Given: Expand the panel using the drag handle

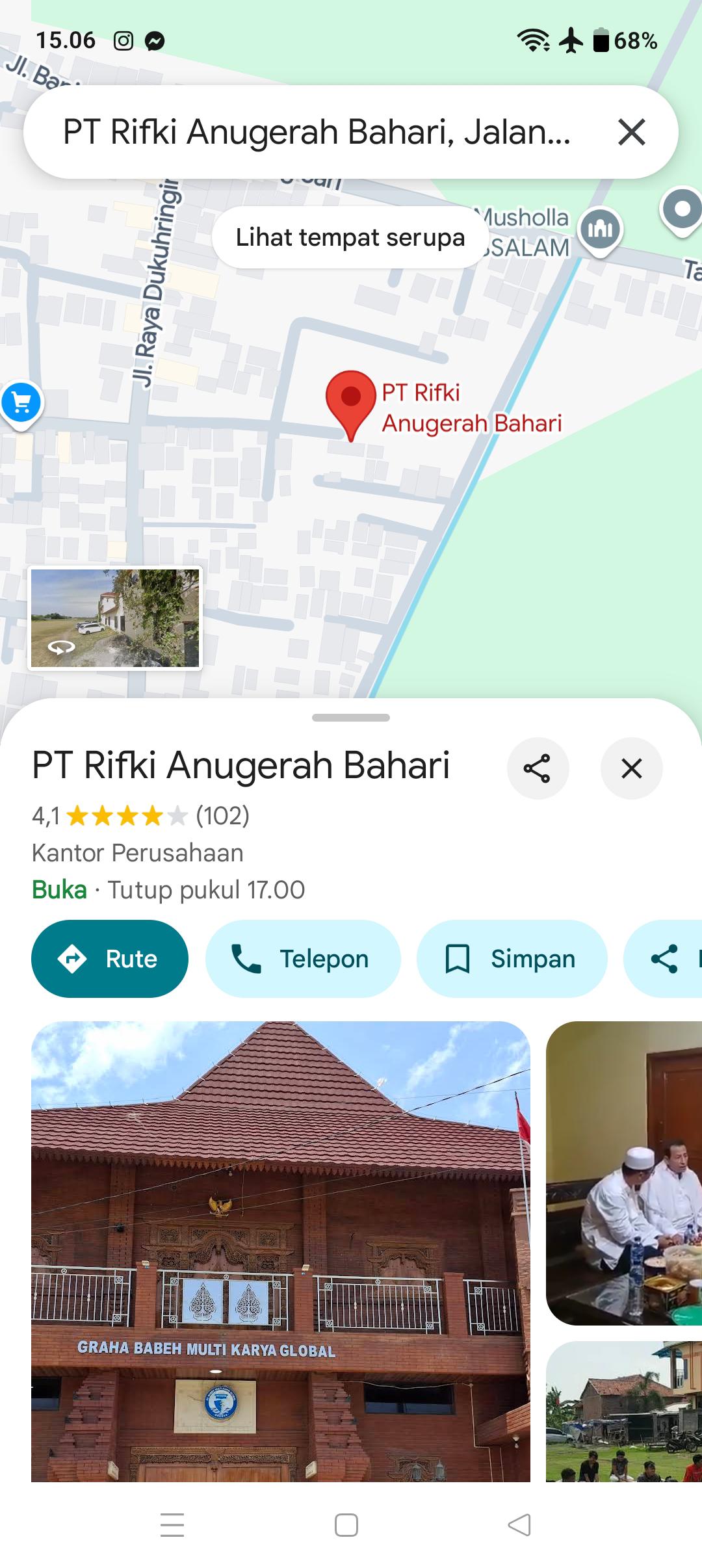Looking at the screenshot, I should coord(351,718).
